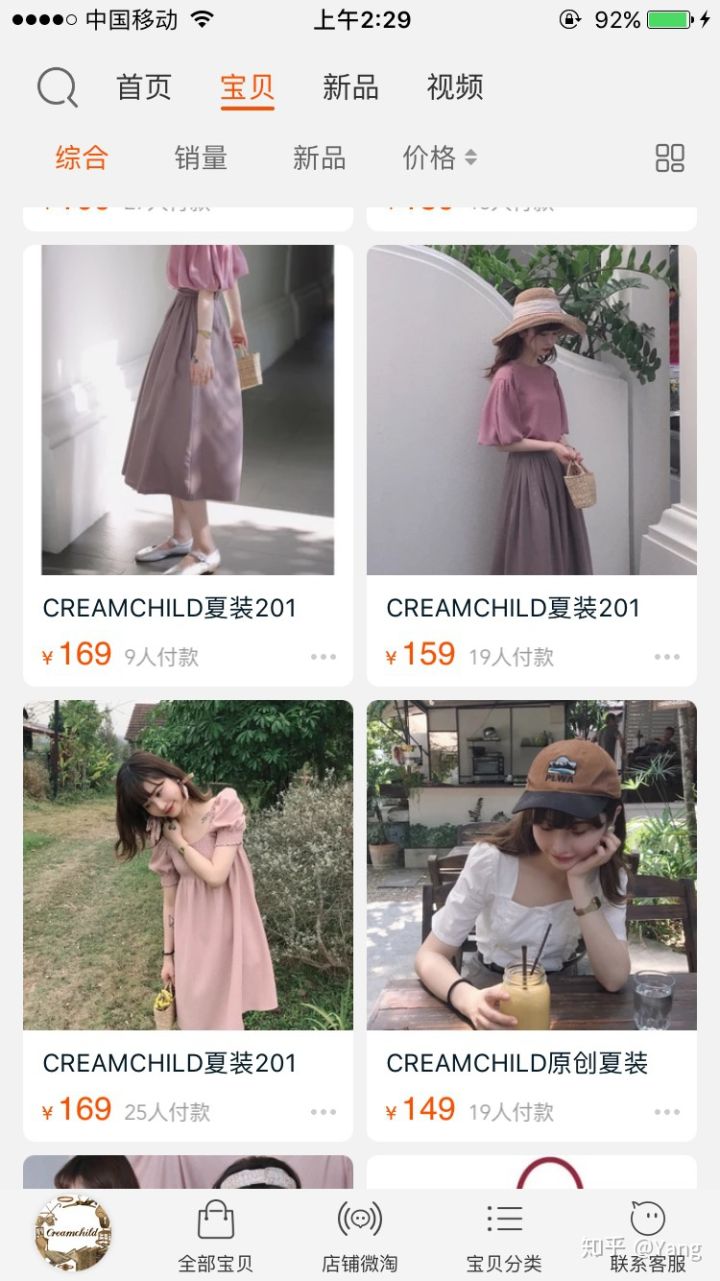Image resolution: width=720 pixels, height=1281 pixels.
Task: Select the 新品 sort option
Action: 319,158
